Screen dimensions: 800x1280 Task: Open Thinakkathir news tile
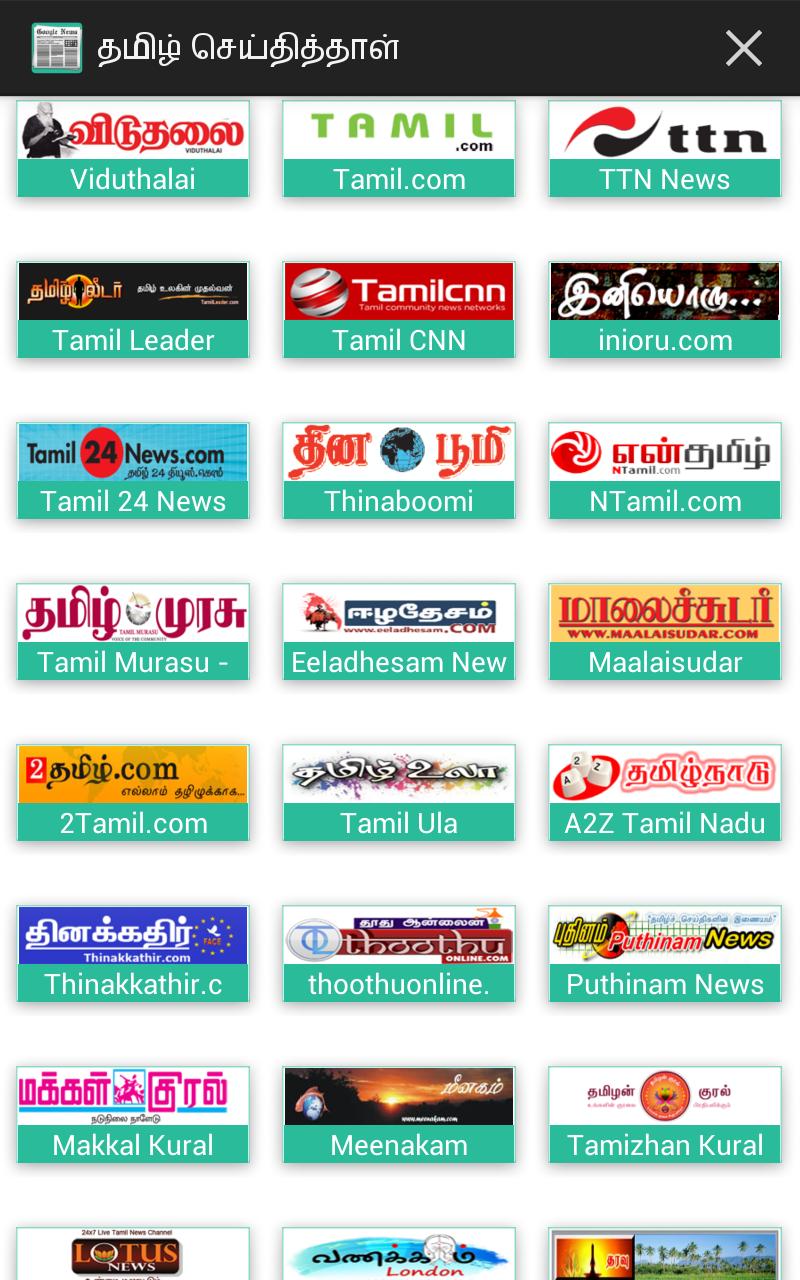tap(133, 954)
